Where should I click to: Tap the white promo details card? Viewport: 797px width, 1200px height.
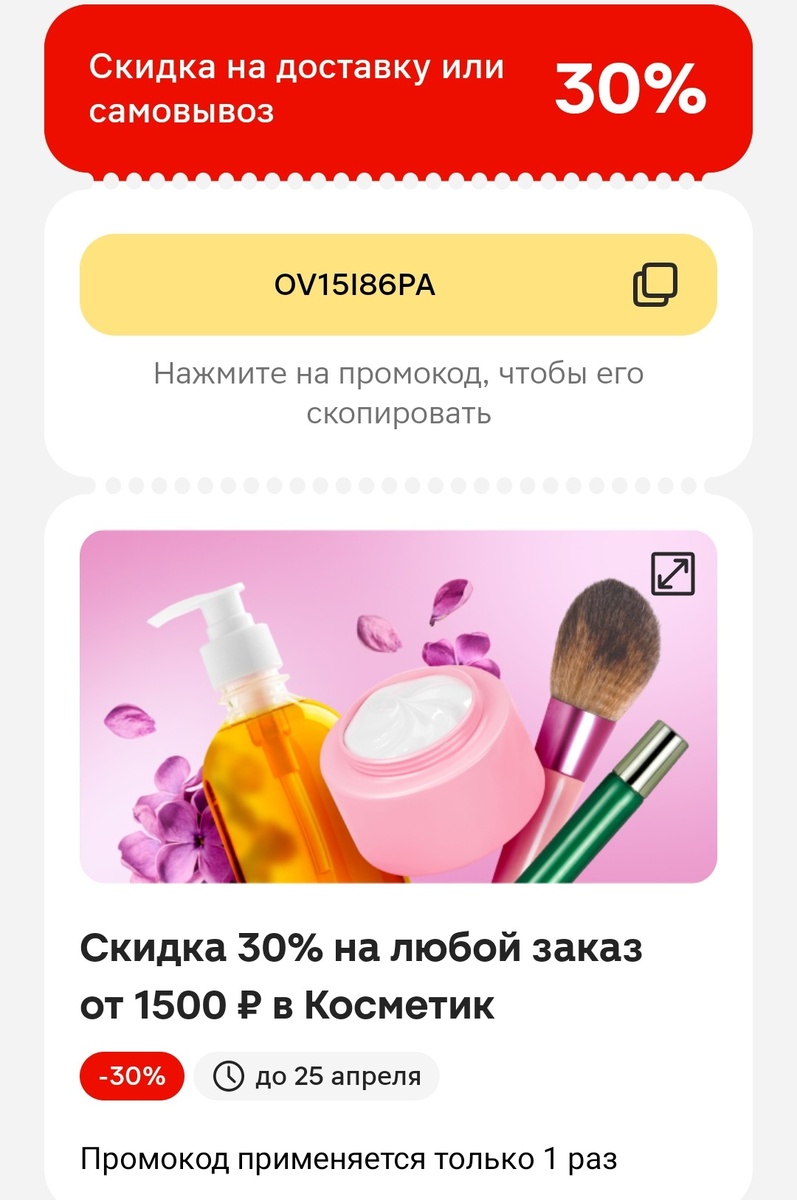point(398,340)
